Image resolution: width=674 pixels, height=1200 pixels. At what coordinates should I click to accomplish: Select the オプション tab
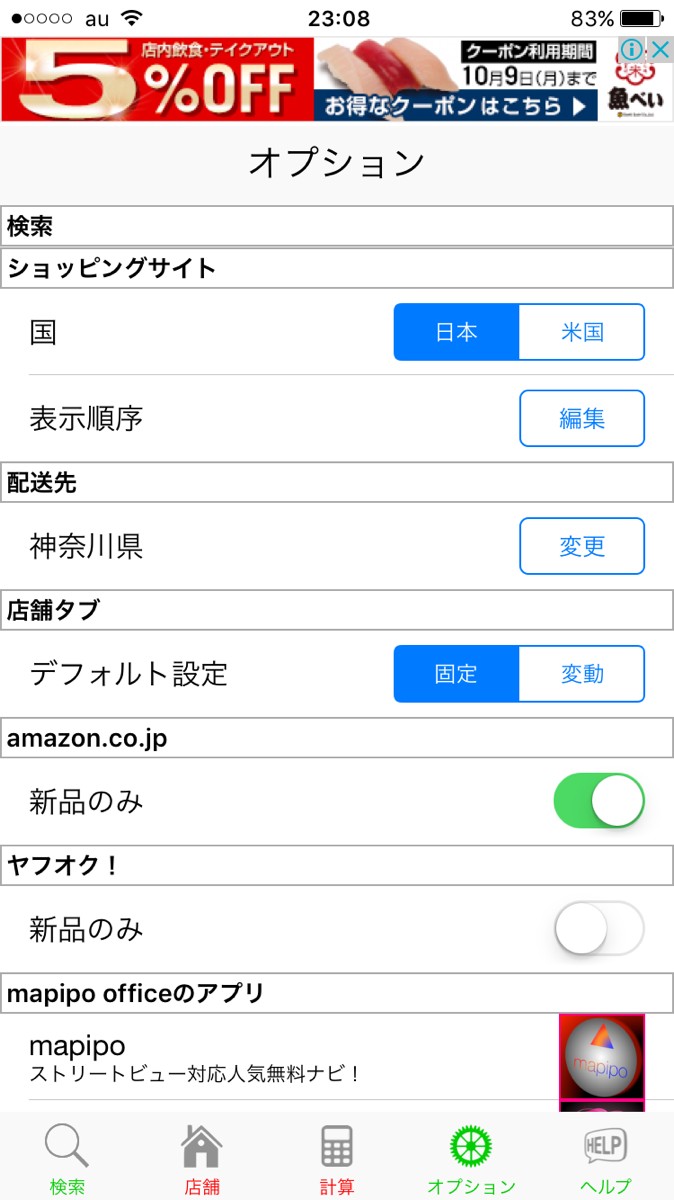coord(471,1158)
